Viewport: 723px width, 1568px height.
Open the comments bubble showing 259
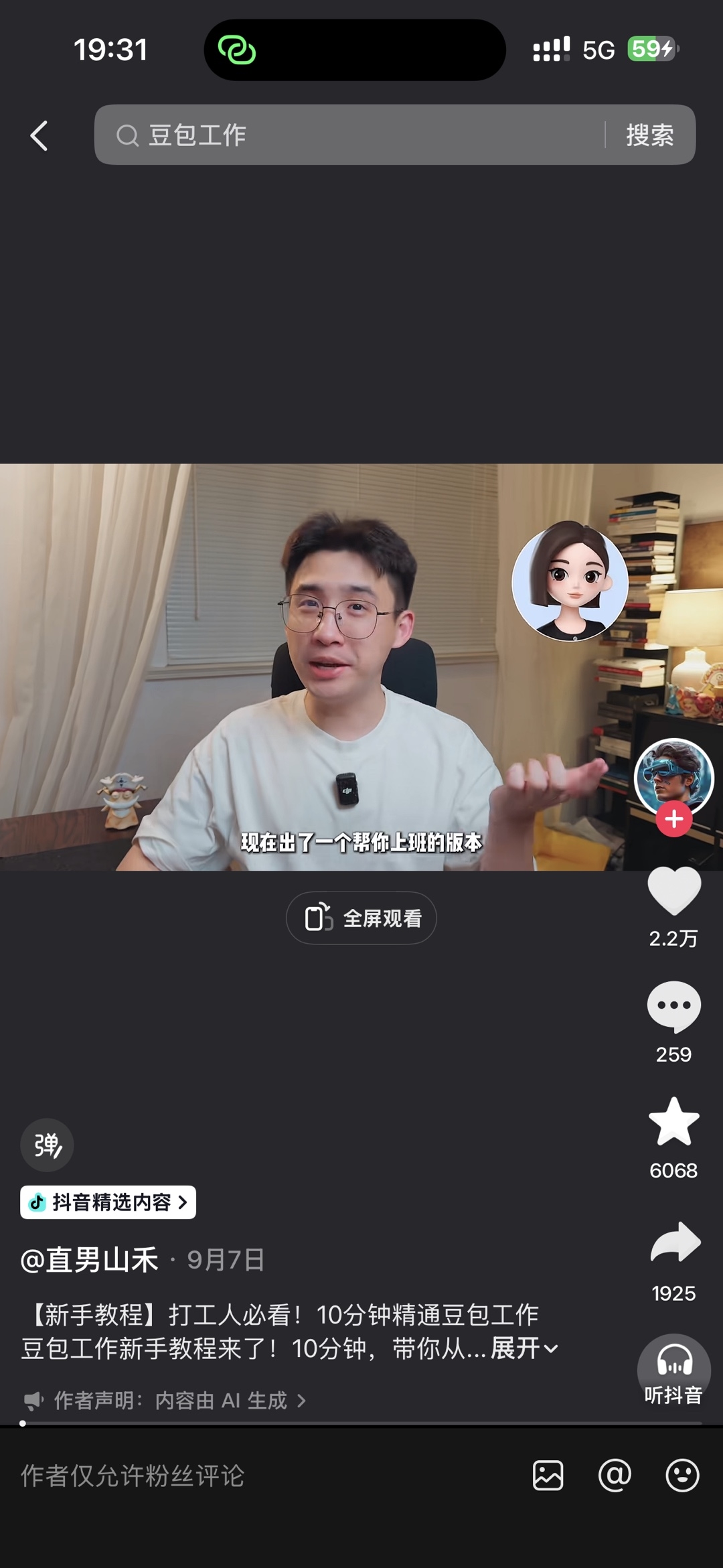(x=674, y=1006)
